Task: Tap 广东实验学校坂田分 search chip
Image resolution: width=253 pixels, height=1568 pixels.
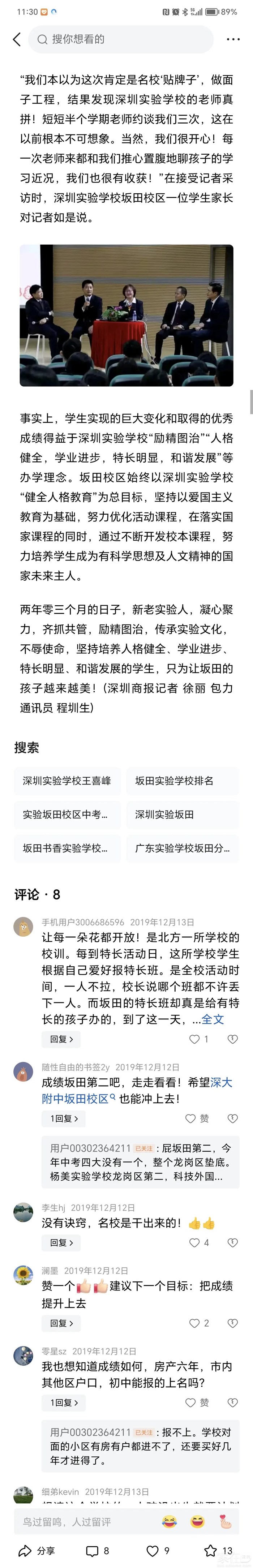Action: 183,847
